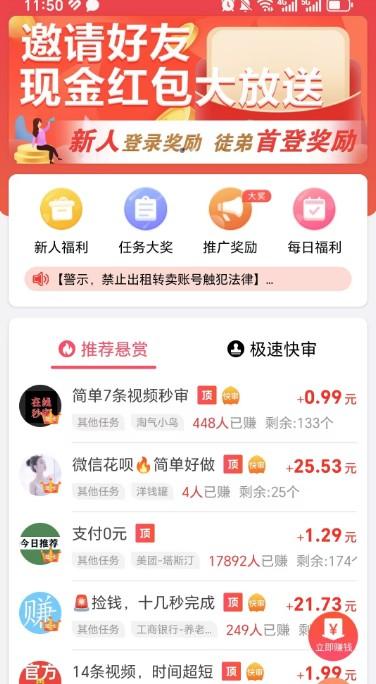Open the task 14条视频，时间超短
Image resolution: width=376 pixels, height=684 pixels.
[x=188, y=671]
